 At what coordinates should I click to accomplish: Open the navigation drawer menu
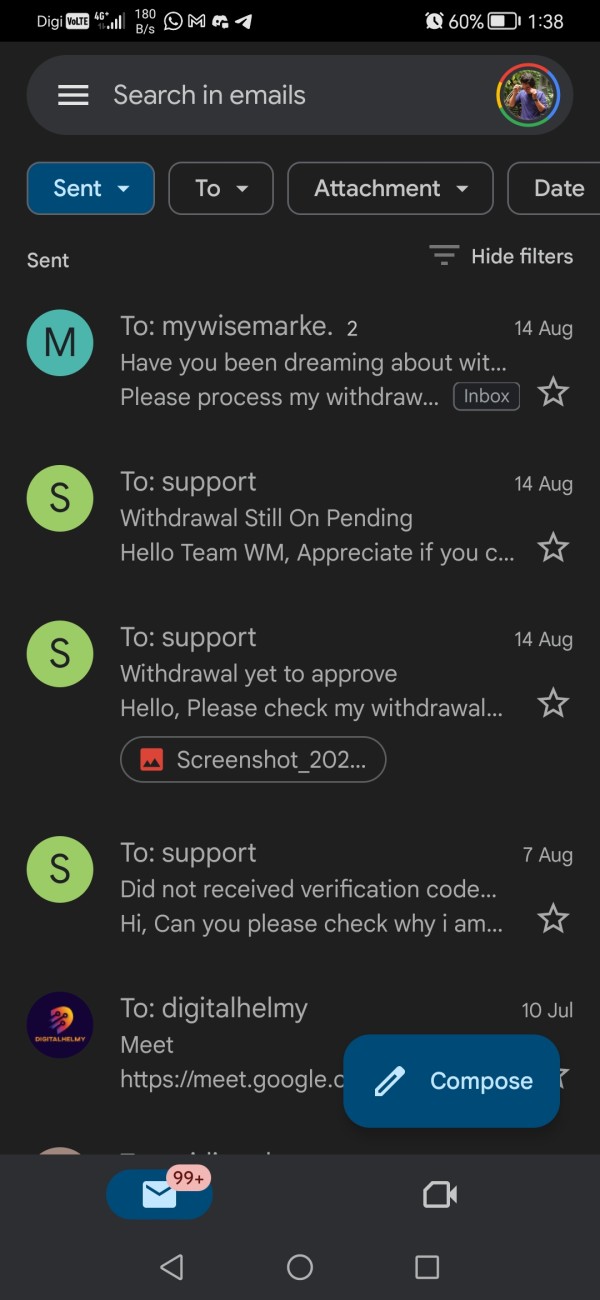tap(73, 96)
